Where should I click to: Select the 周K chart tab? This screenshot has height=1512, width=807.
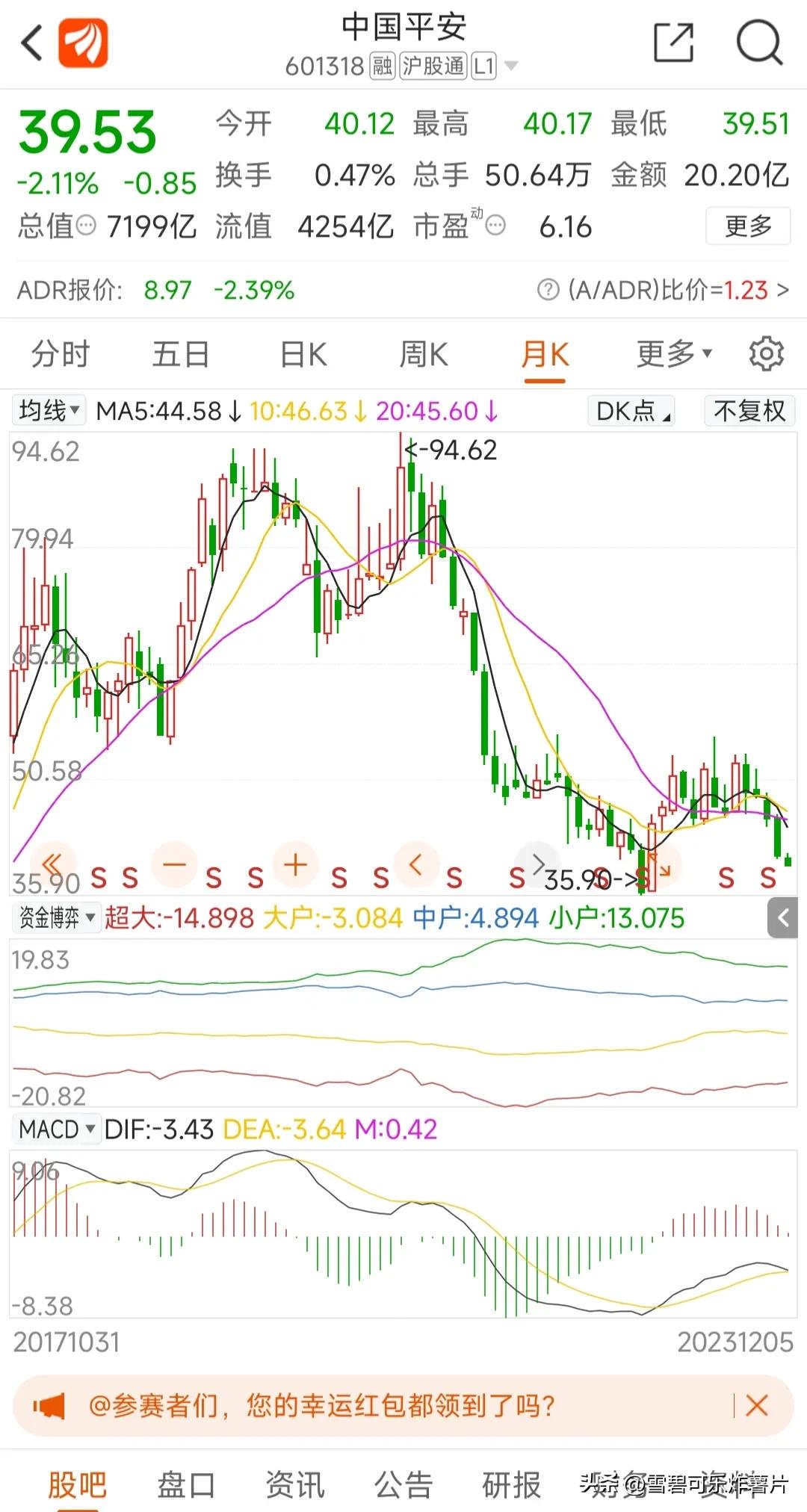pyautogui.click(x=424, y=354)
